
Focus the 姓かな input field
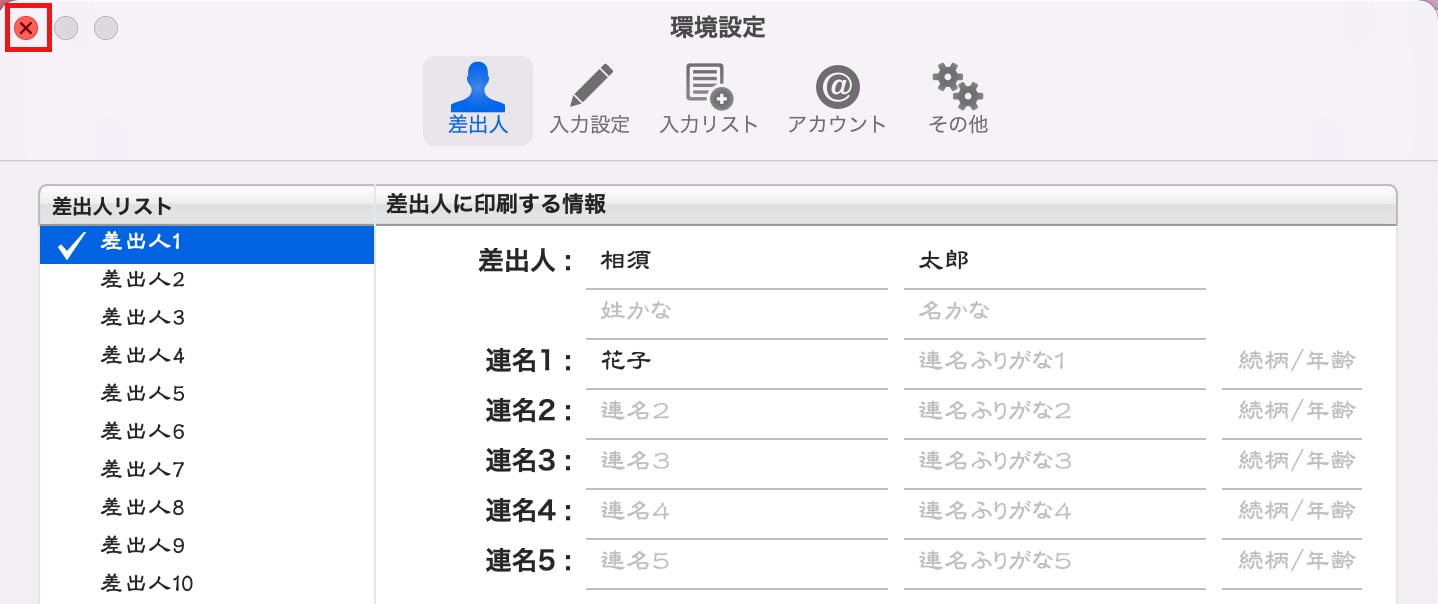pos(736,311)
